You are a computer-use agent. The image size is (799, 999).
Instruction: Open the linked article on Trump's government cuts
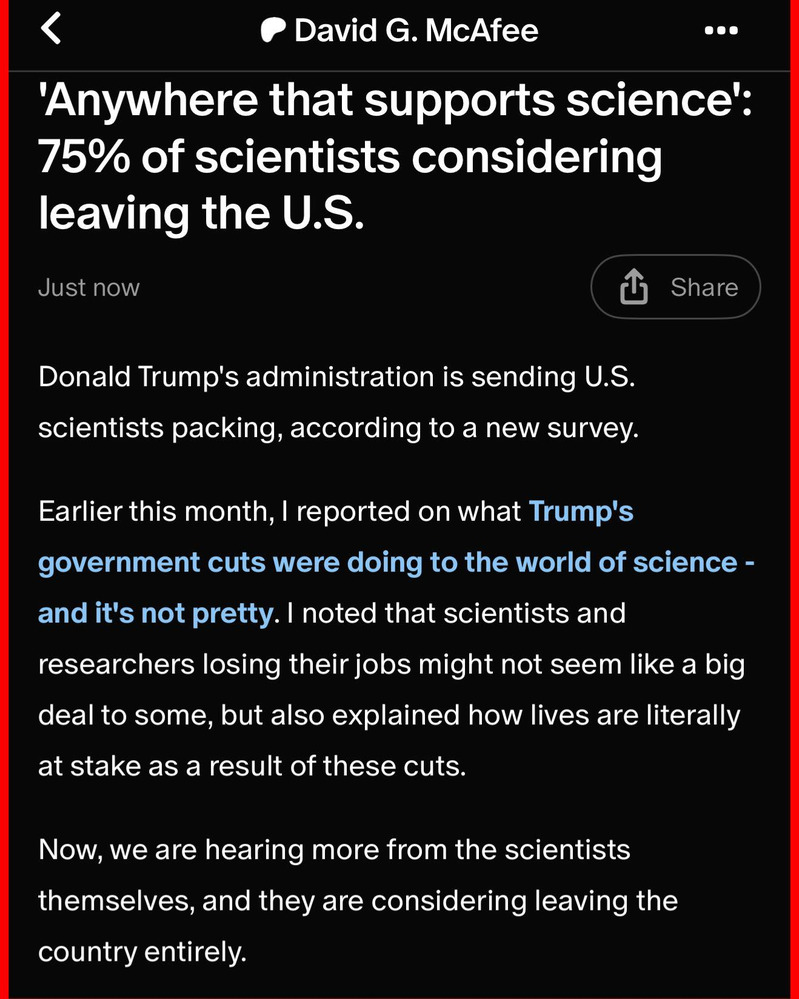tap(396, 563)
